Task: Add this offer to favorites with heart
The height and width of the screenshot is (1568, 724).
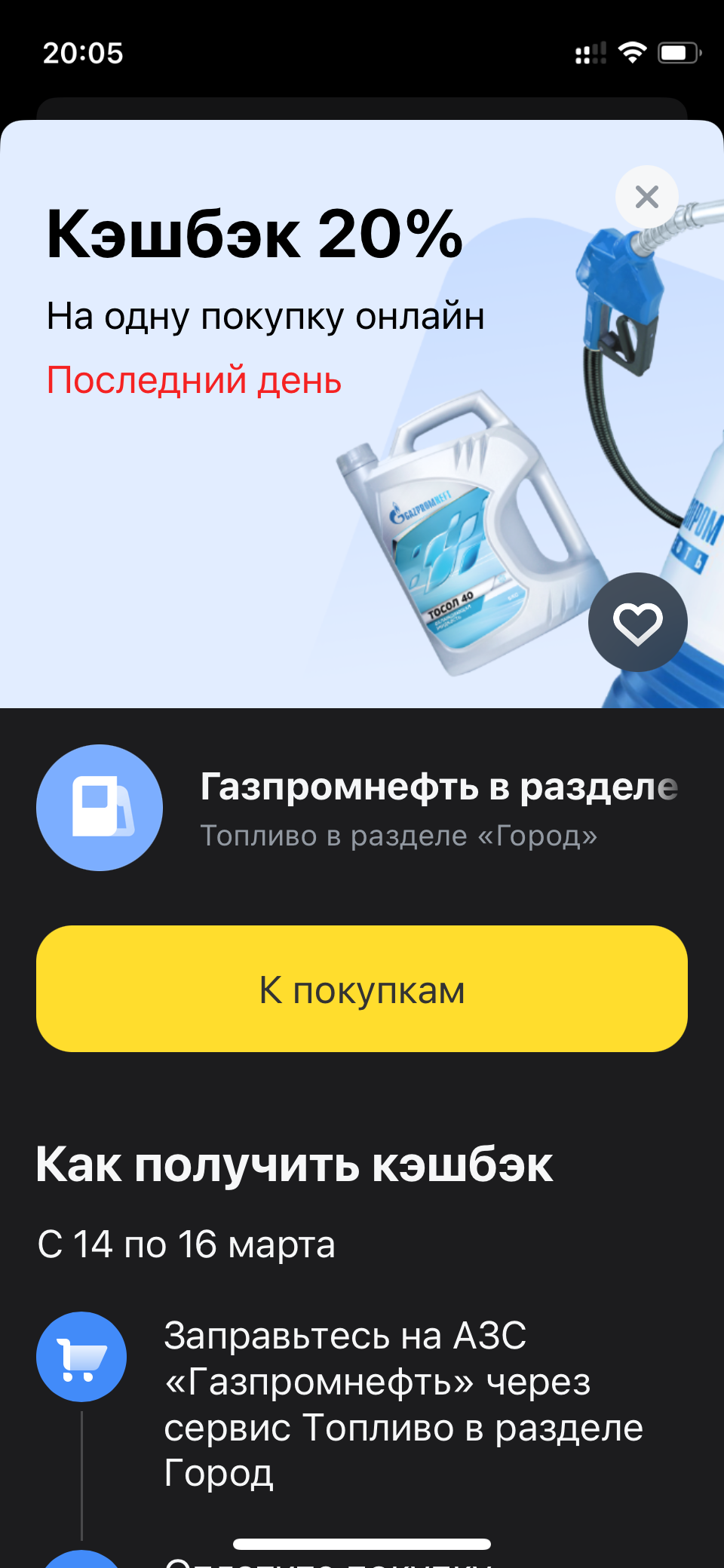Action: pos(638,622)
